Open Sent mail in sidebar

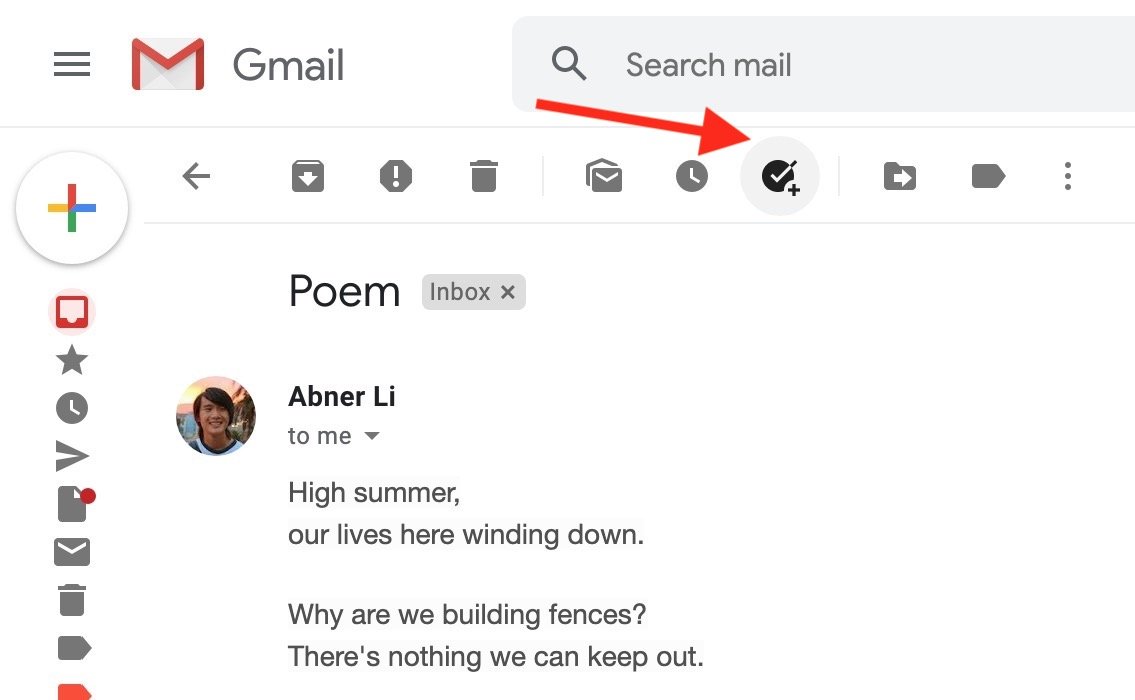tap(72, 457)
